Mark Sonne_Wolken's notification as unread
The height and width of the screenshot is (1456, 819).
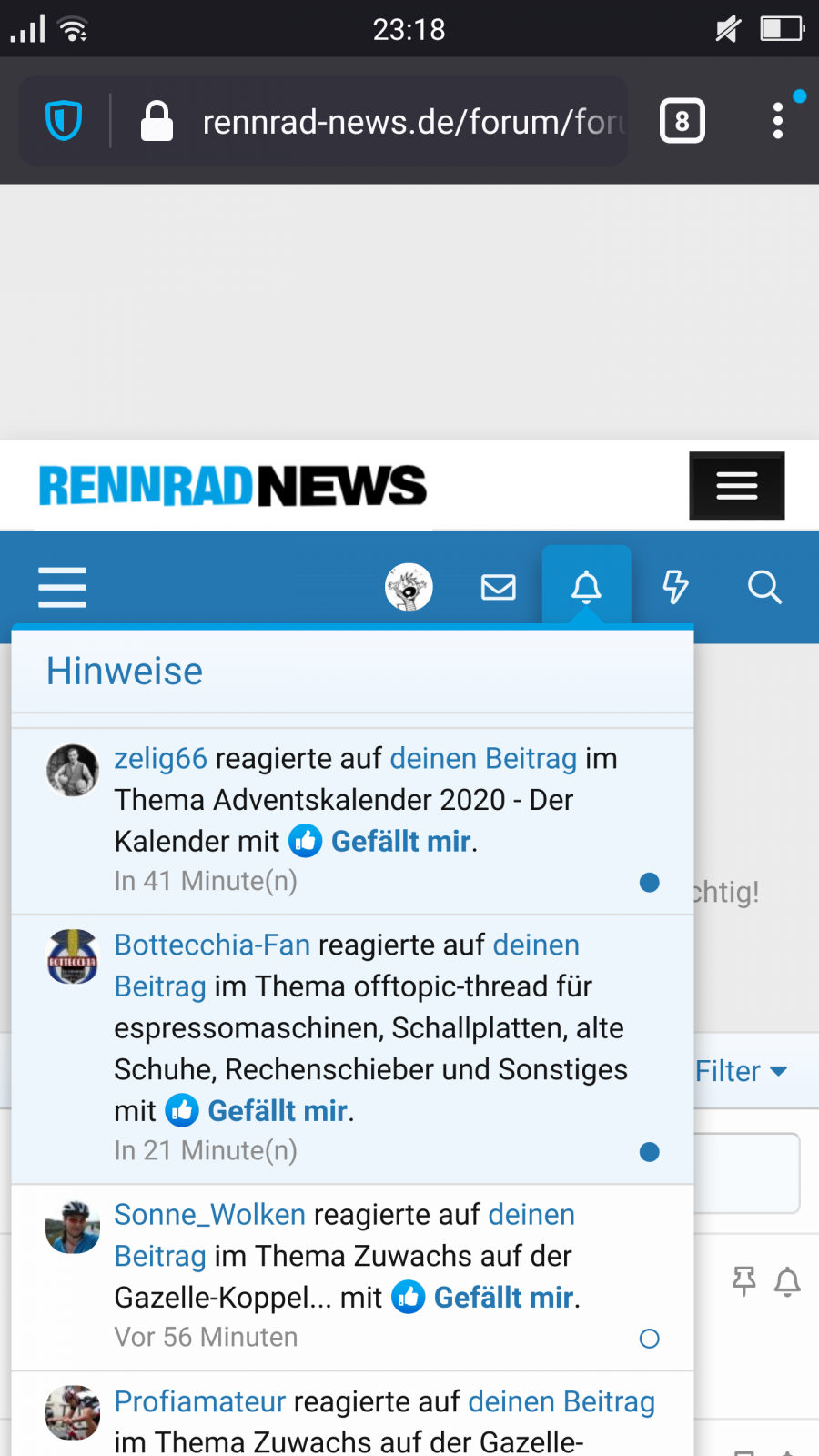point(650,1339)
